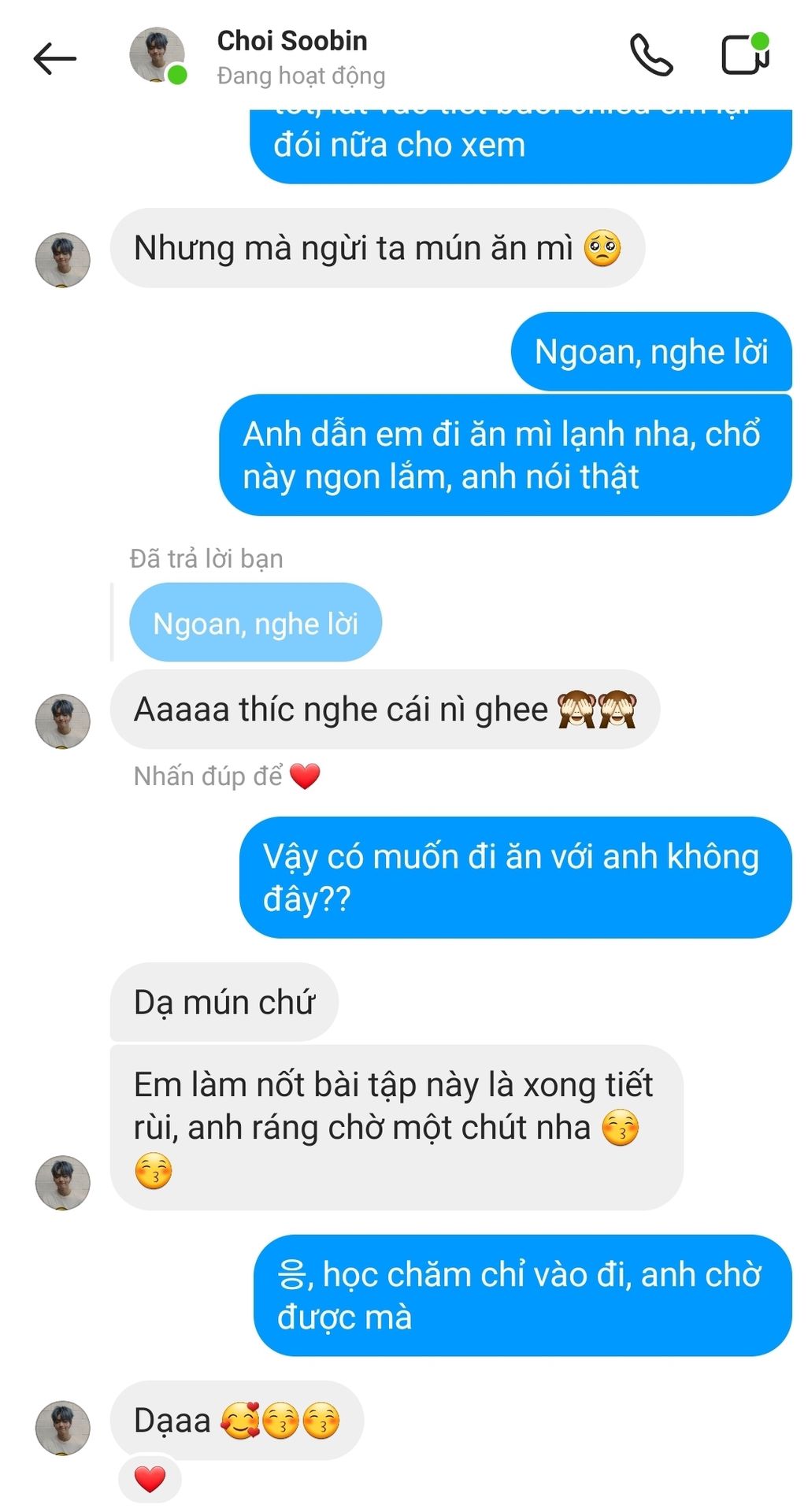808x1512 pixels.
Task: Open Choi Soobin's chat details from the header name
Action: (291, 41)
